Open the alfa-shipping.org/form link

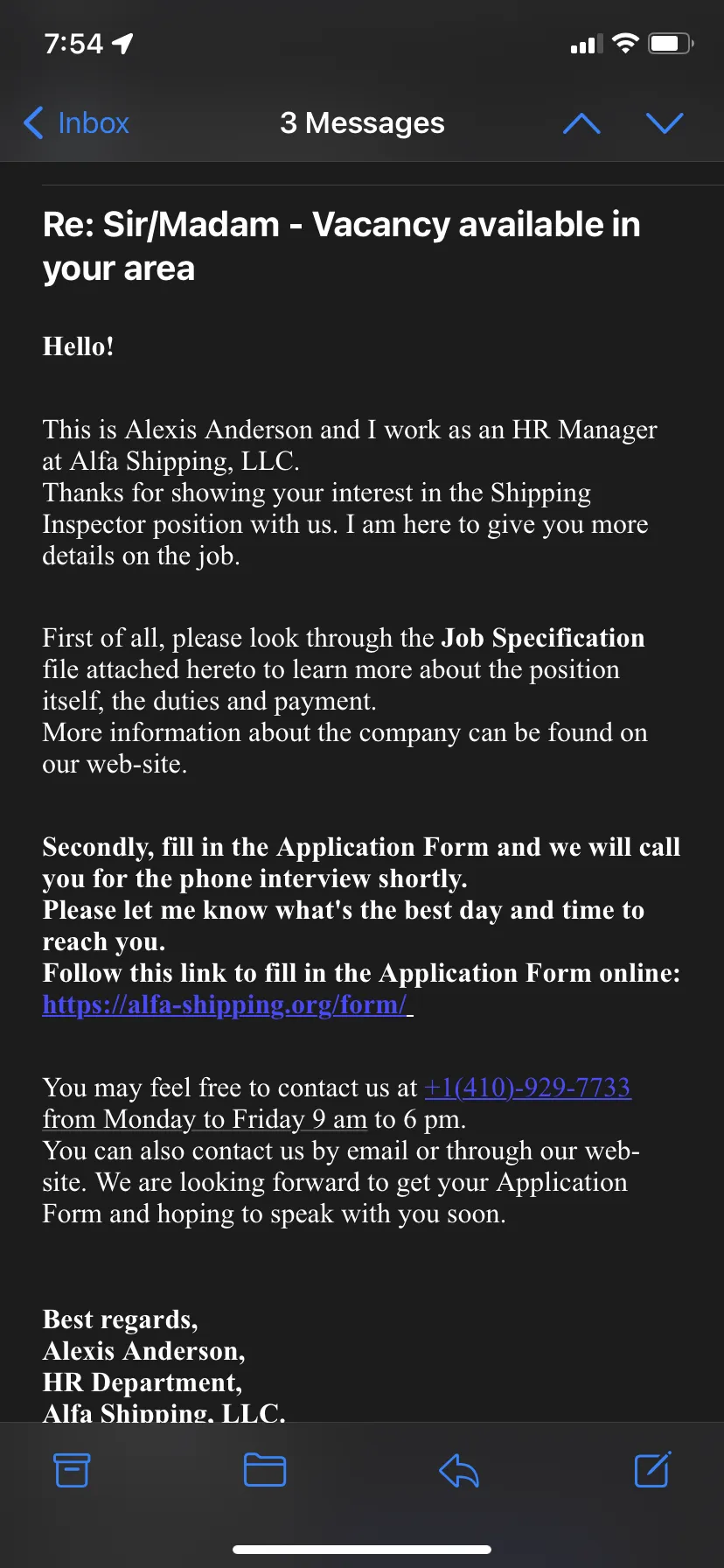226,1004
